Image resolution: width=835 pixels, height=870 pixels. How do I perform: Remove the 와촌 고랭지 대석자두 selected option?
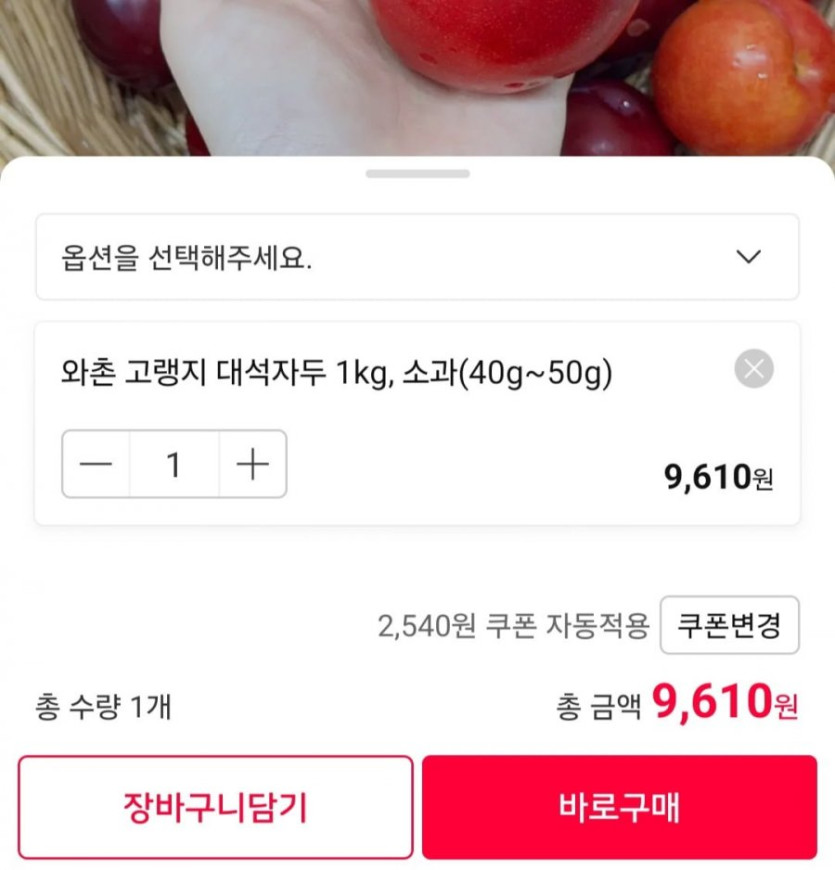pos(754,370)
